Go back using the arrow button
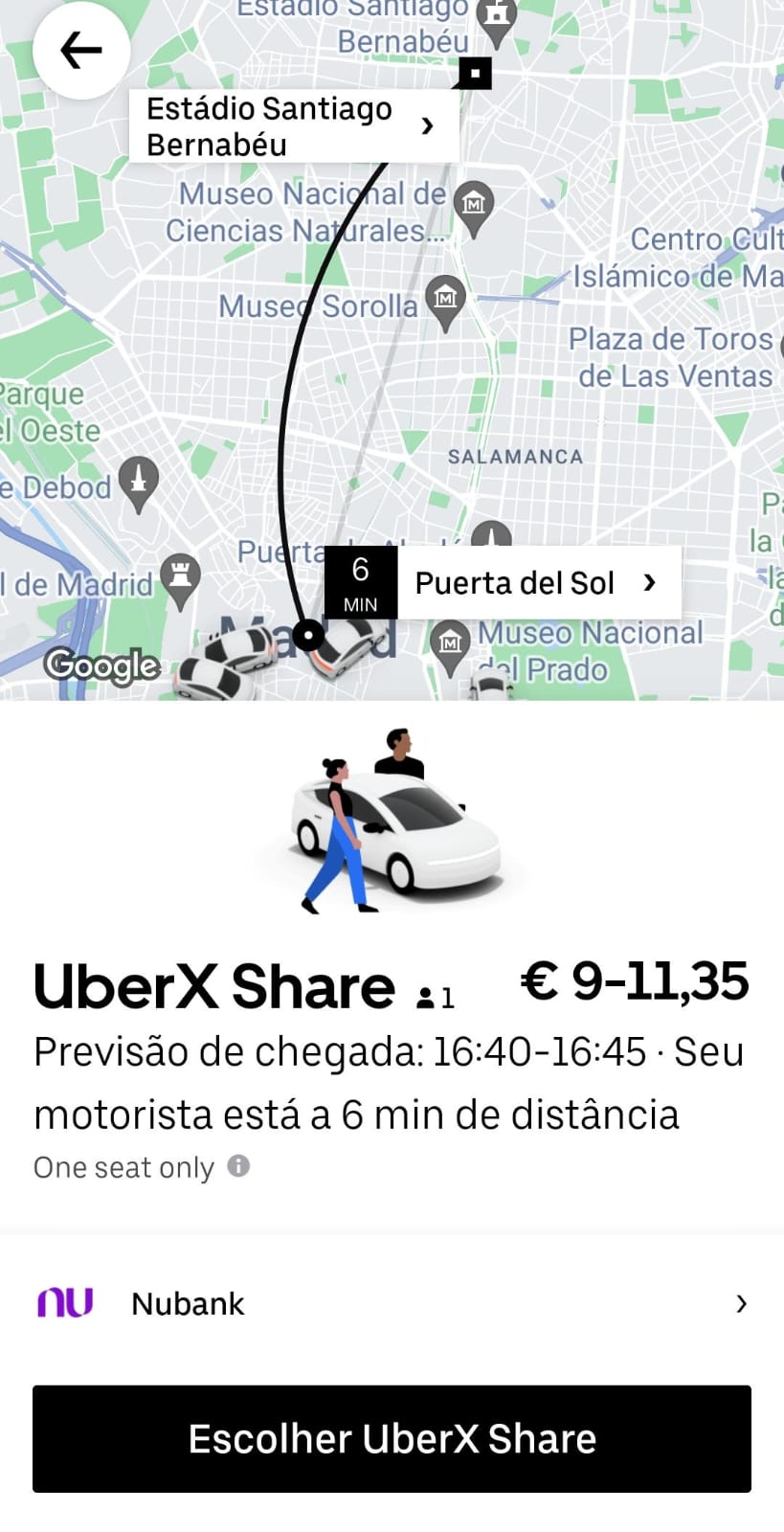This screenshot has width=784, height=1532. [81, 51]
